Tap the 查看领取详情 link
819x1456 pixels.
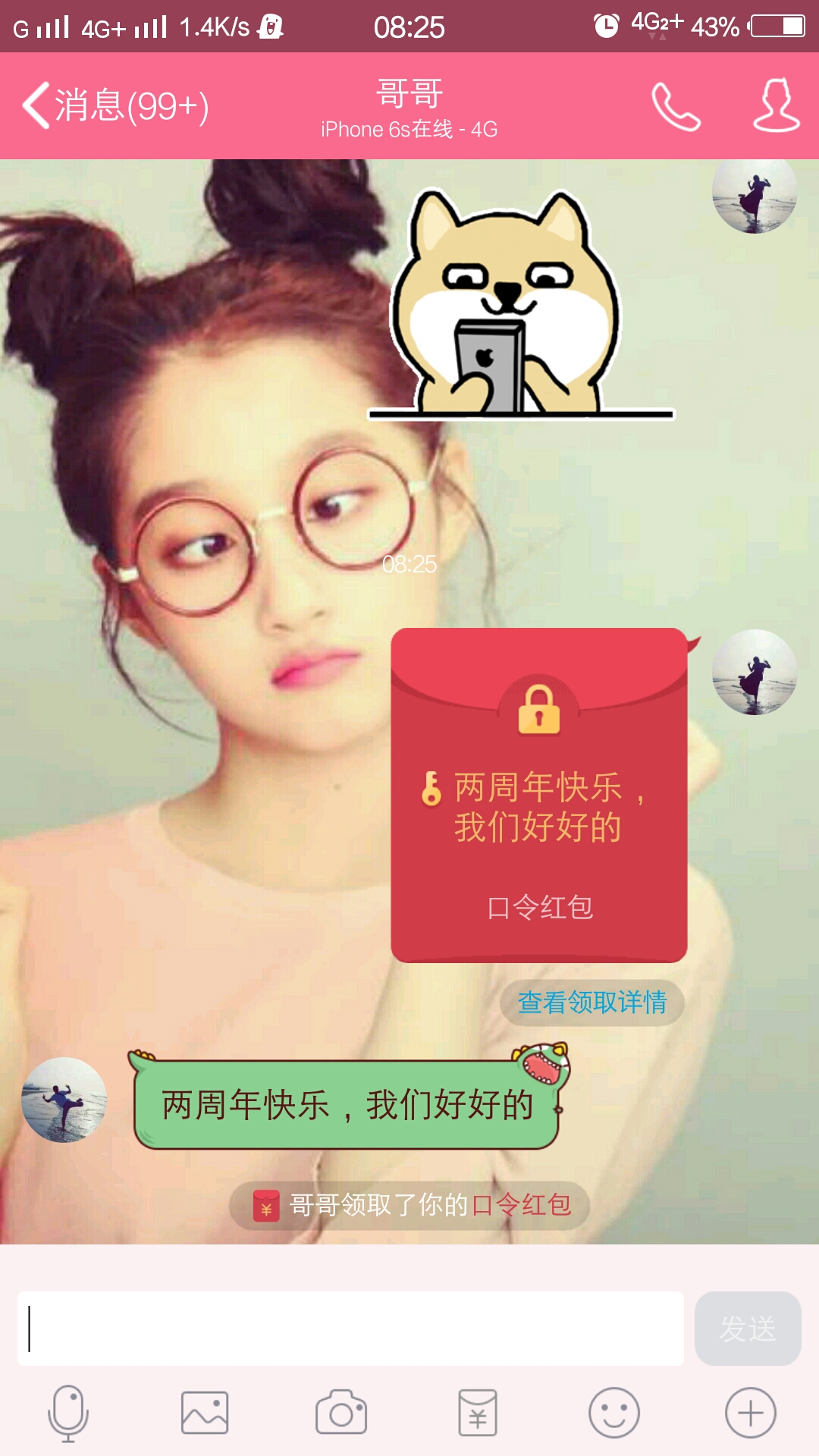point(592,1003)
